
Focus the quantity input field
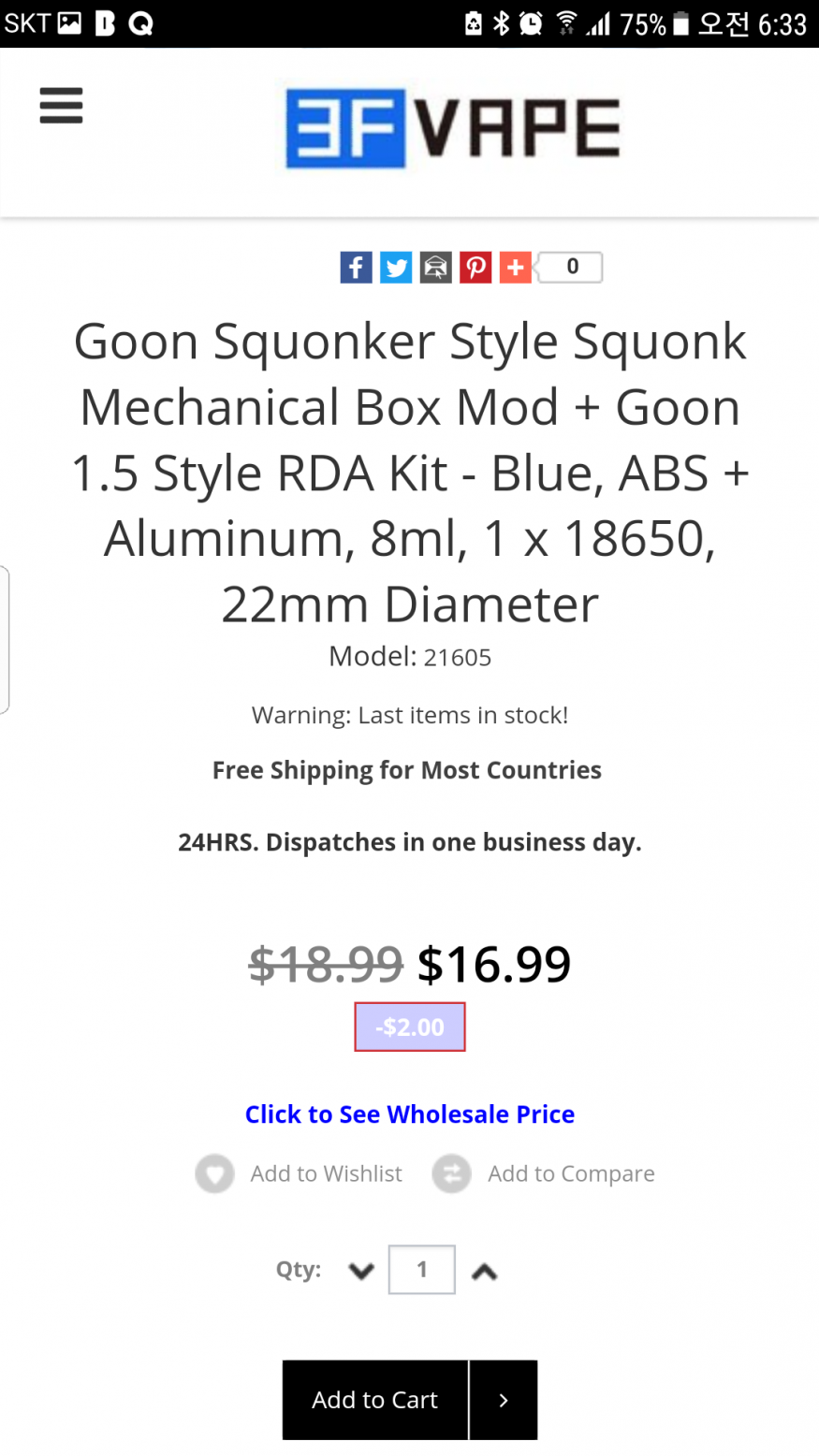pos(422,1270)
